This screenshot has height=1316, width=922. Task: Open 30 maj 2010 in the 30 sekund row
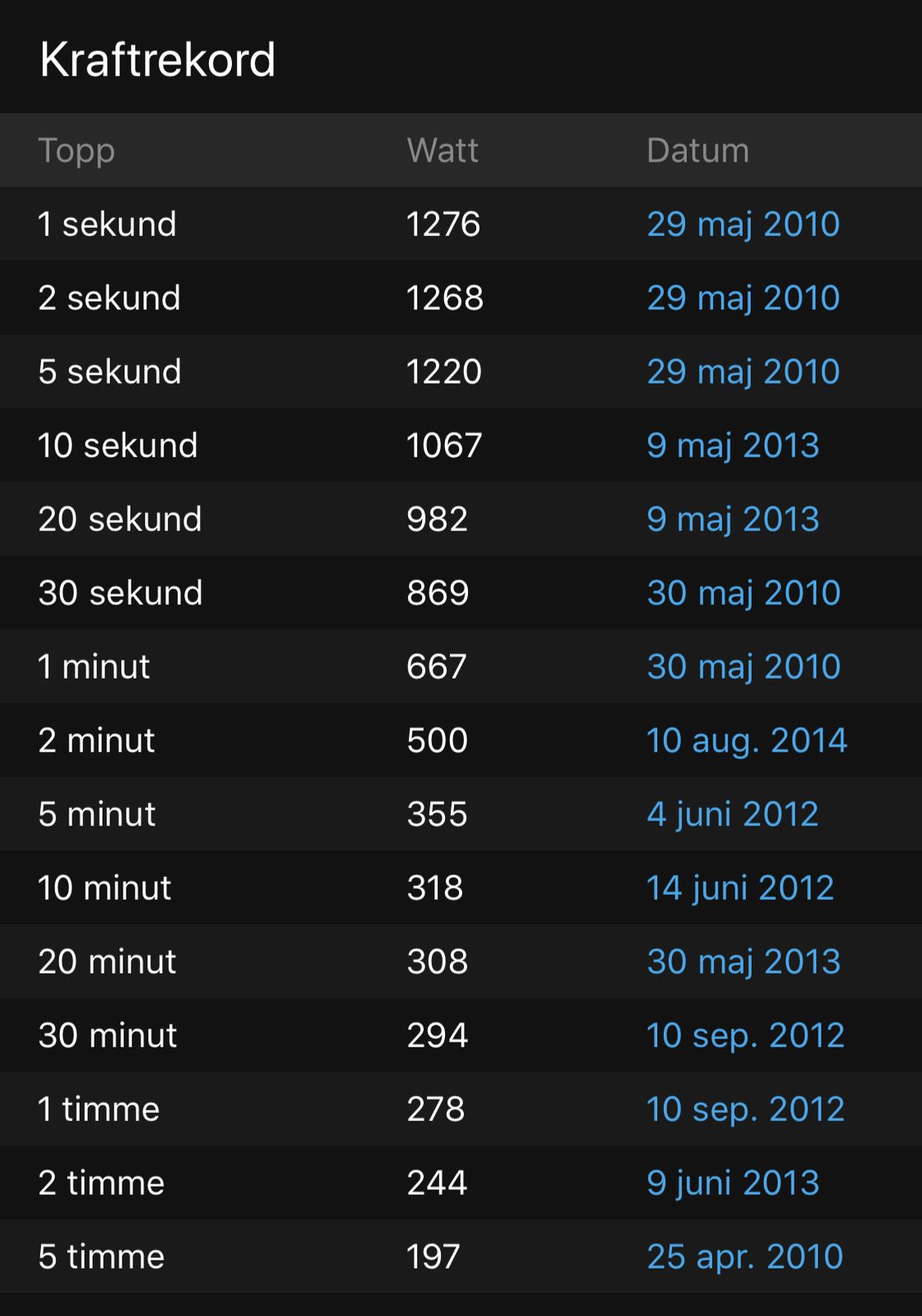click(x=744, y=593)
